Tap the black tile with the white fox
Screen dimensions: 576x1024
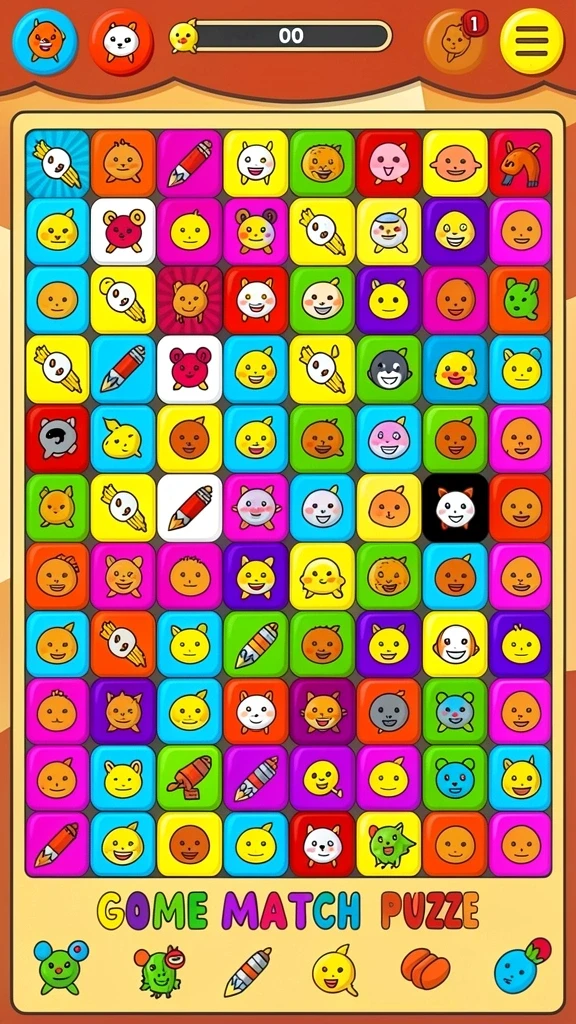pyautogui.click(x=455, y=507)
